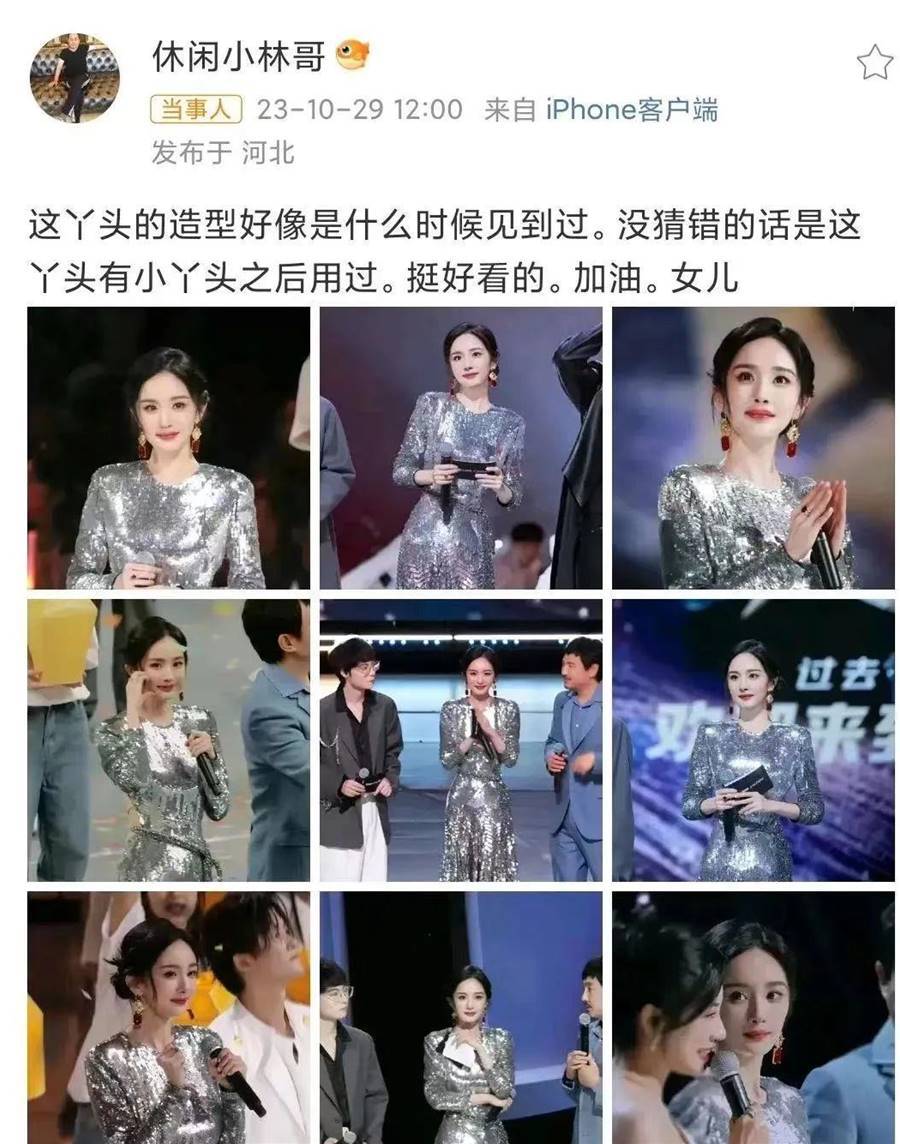View the photo with man in grey blazer and white trousers

click(461, 740)
